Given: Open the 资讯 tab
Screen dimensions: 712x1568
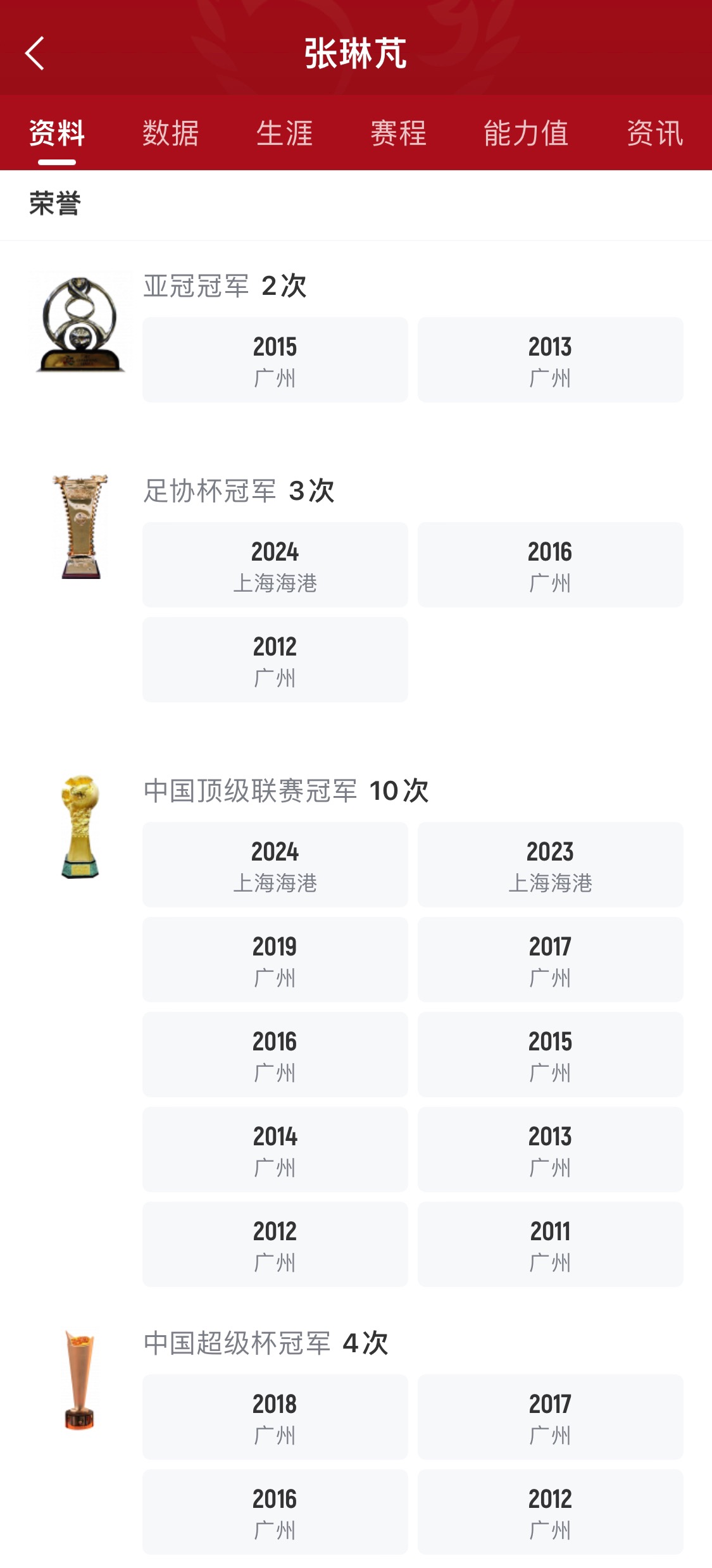Looking at the screenshot, I should pos(655,134).
